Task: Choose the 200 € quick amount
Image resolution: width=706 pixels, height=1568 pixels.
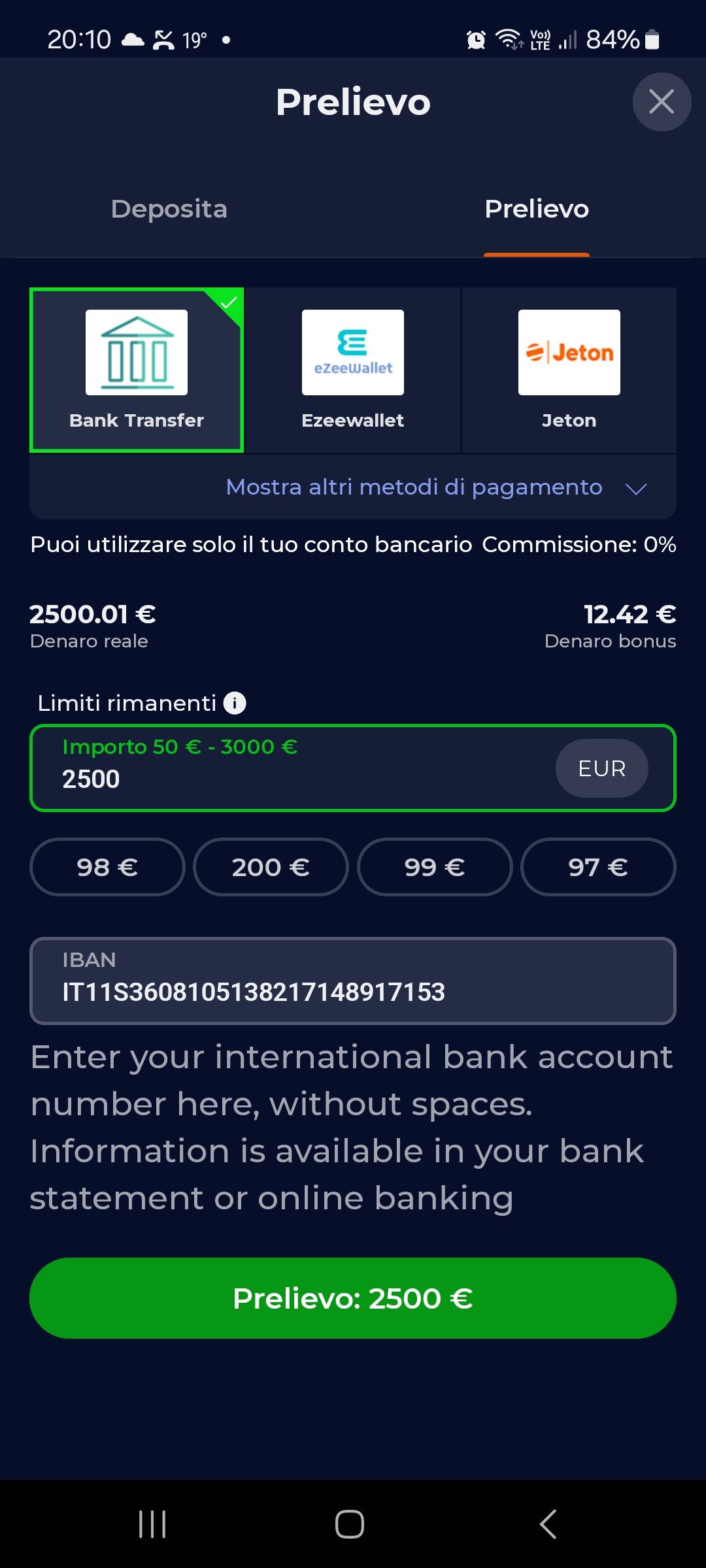Action: point(271,867)
